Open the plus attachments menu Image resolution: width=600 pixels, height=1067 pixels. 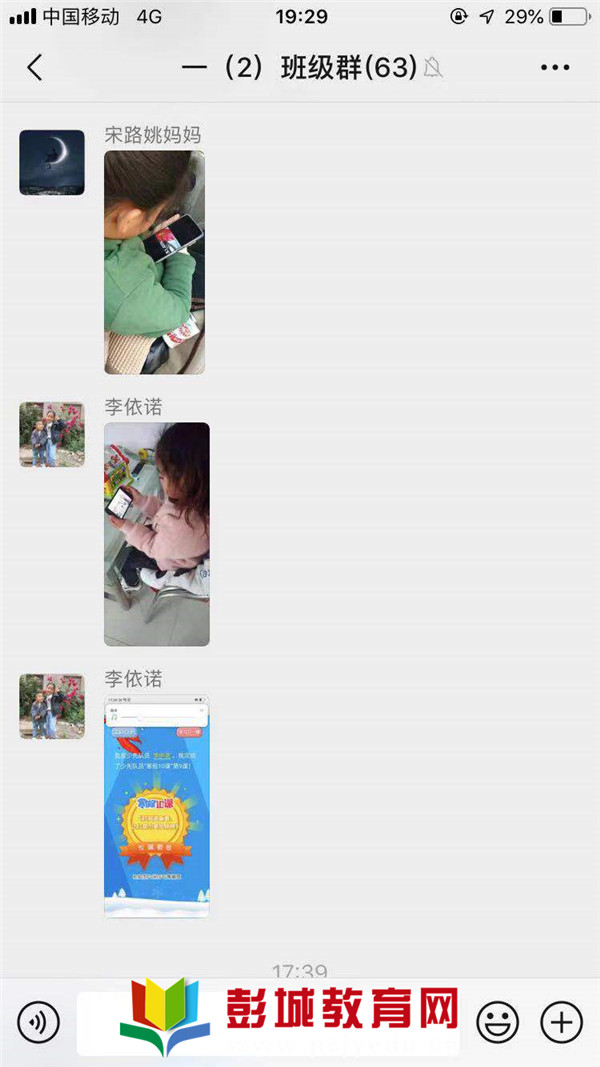561,1022
